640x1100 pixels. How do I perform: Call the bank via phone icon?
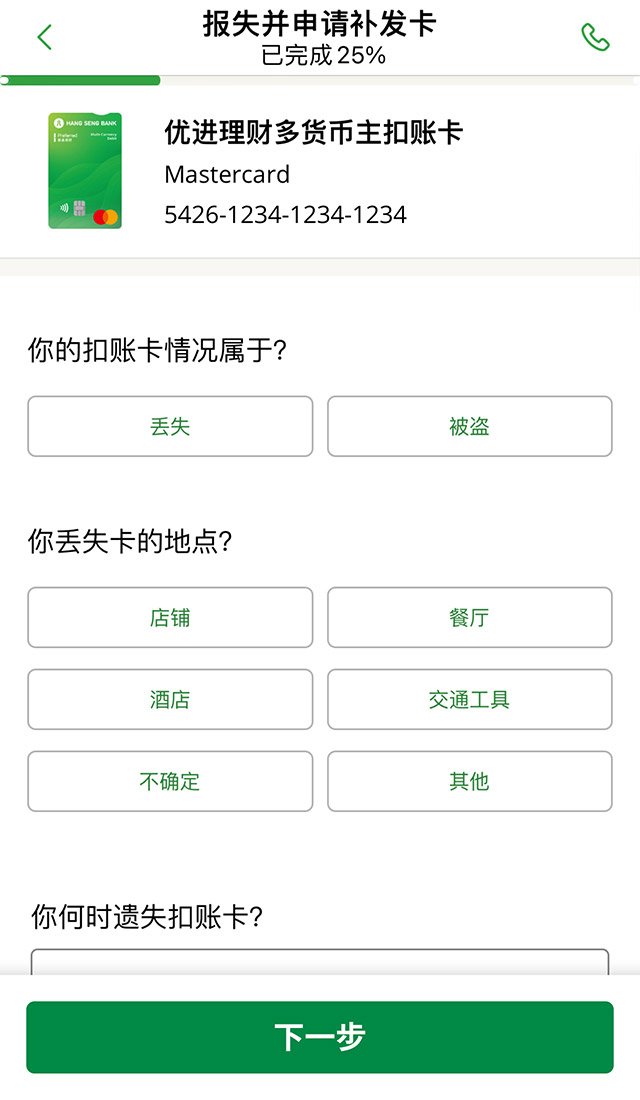pyautogui.click(x=595, y=38)
